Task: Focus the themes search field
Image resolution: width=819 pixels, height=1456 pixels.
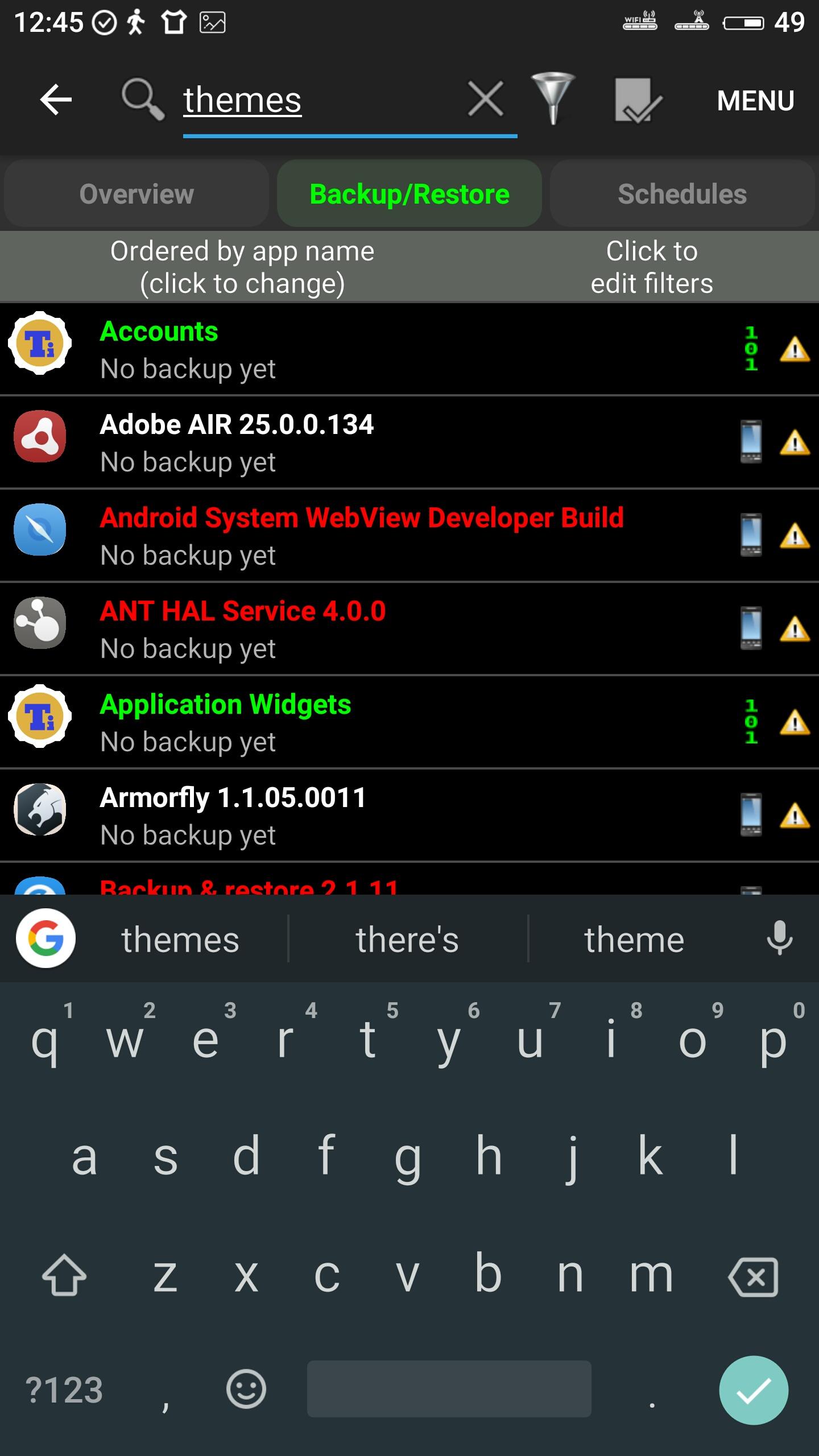Action: tap(318, 100)
